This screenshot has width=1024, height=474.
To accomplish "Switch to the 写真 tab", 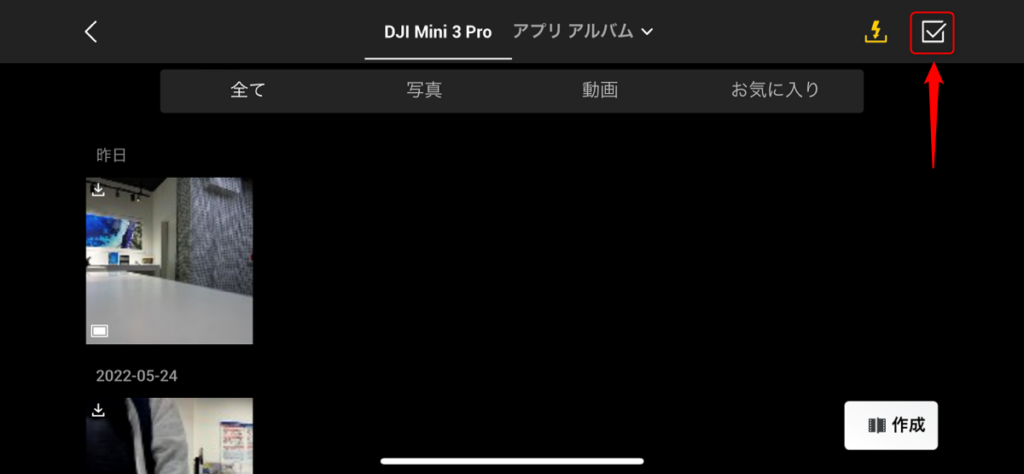I will [x=424, y=90].
